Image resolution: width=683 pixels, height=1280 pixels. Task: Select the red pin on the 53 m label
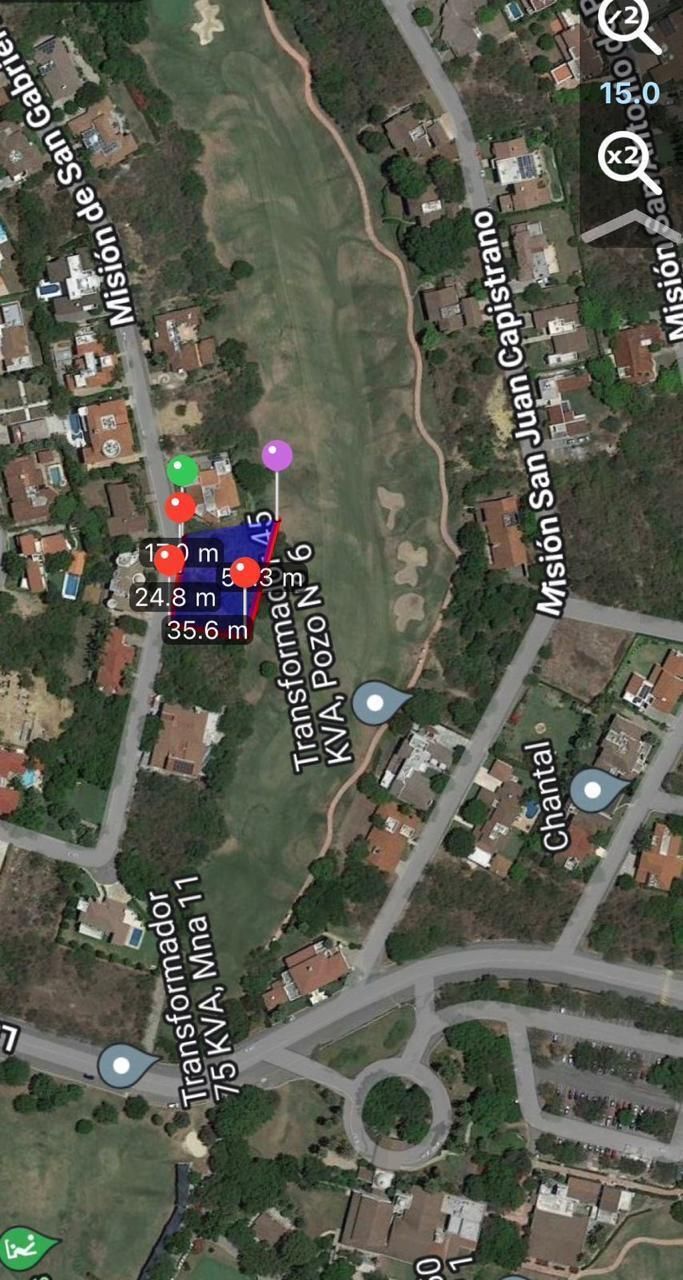click(245, 572)
